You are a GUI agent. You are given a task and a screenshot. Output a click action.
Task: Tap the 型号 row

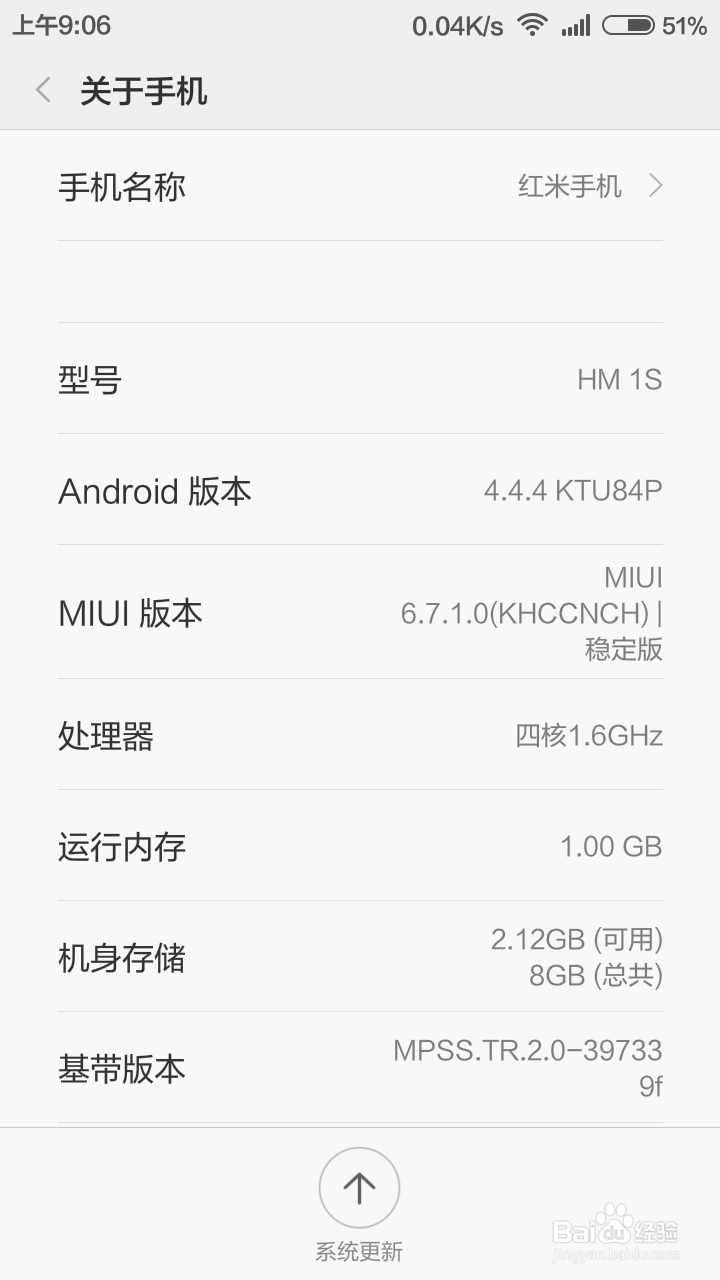pos(360,379)
